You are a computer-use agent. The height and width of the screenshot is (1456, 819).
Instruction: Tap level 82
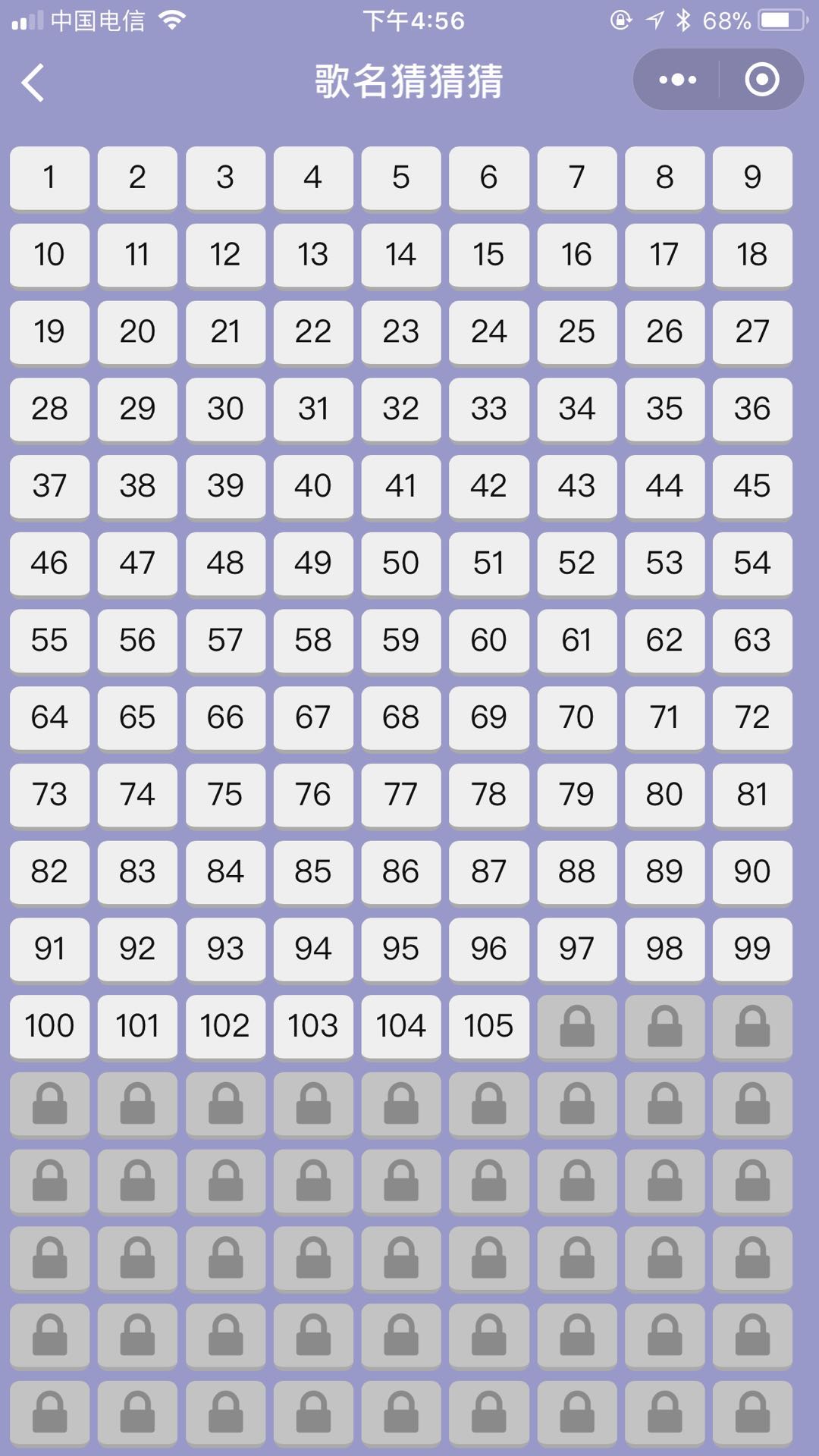click(49, 871)
